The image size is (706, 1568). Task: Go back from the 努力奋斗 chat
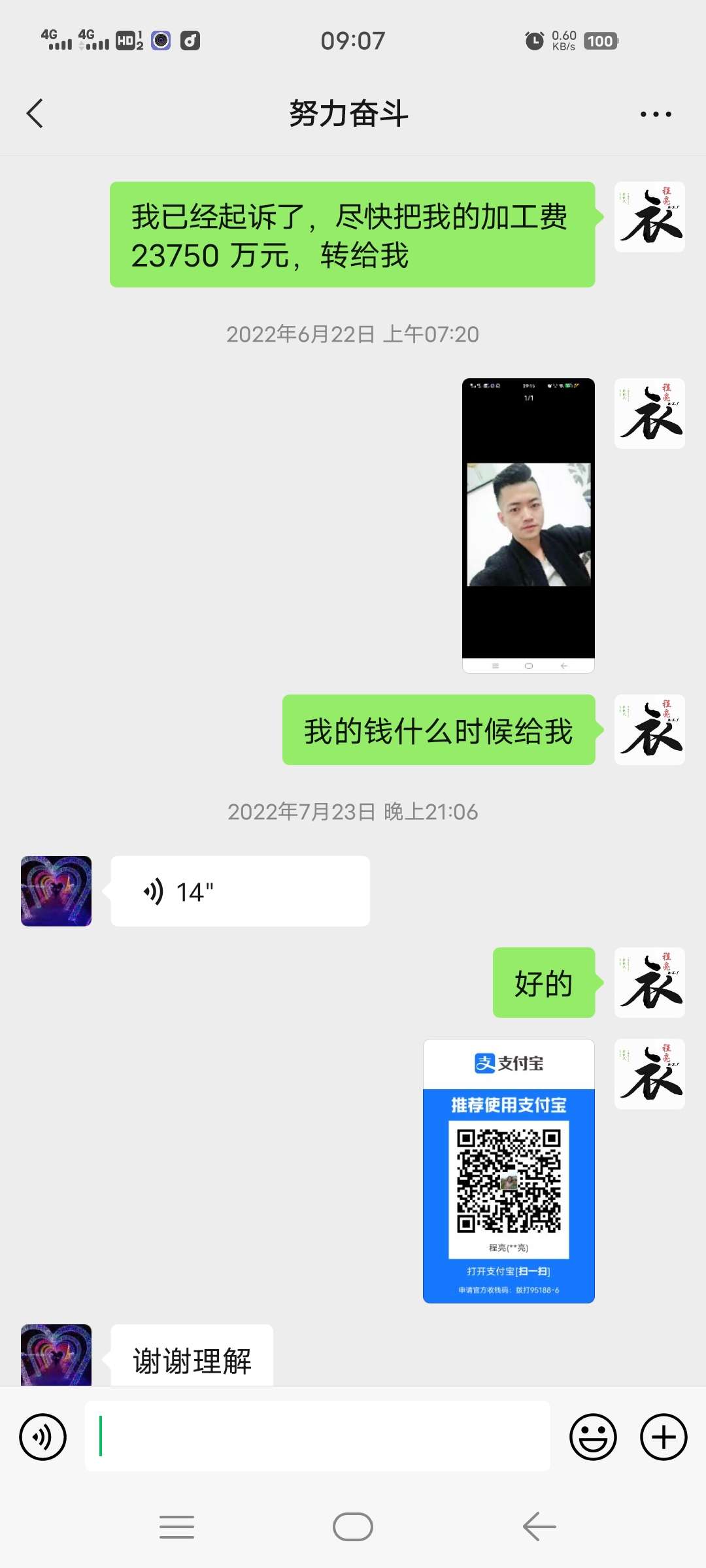35,114
